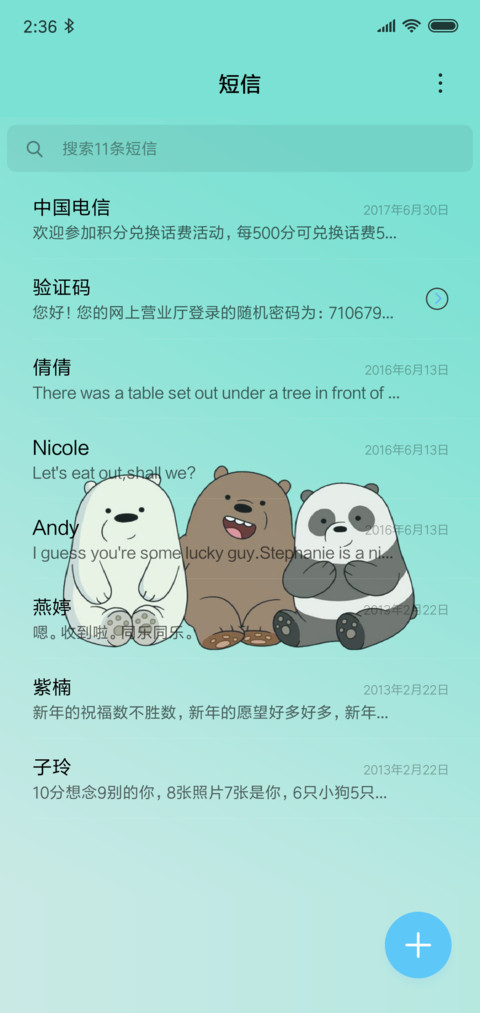The height and width of the screenshot is (1013, 480).
Task: Open the message from 燕婷
Action: pyautogui.click(x=240, y=620)
